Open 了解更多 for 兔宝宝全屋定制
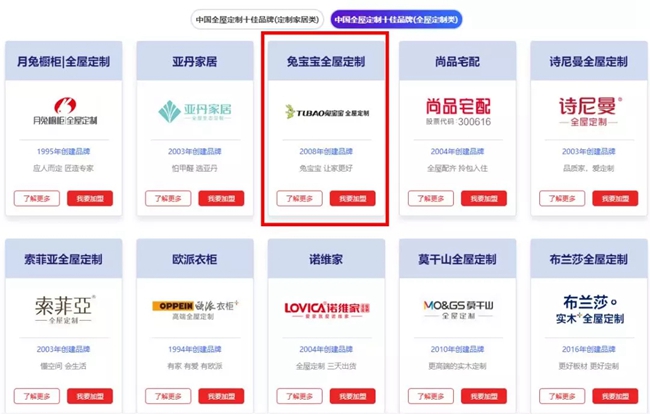 tap(299, 198)
